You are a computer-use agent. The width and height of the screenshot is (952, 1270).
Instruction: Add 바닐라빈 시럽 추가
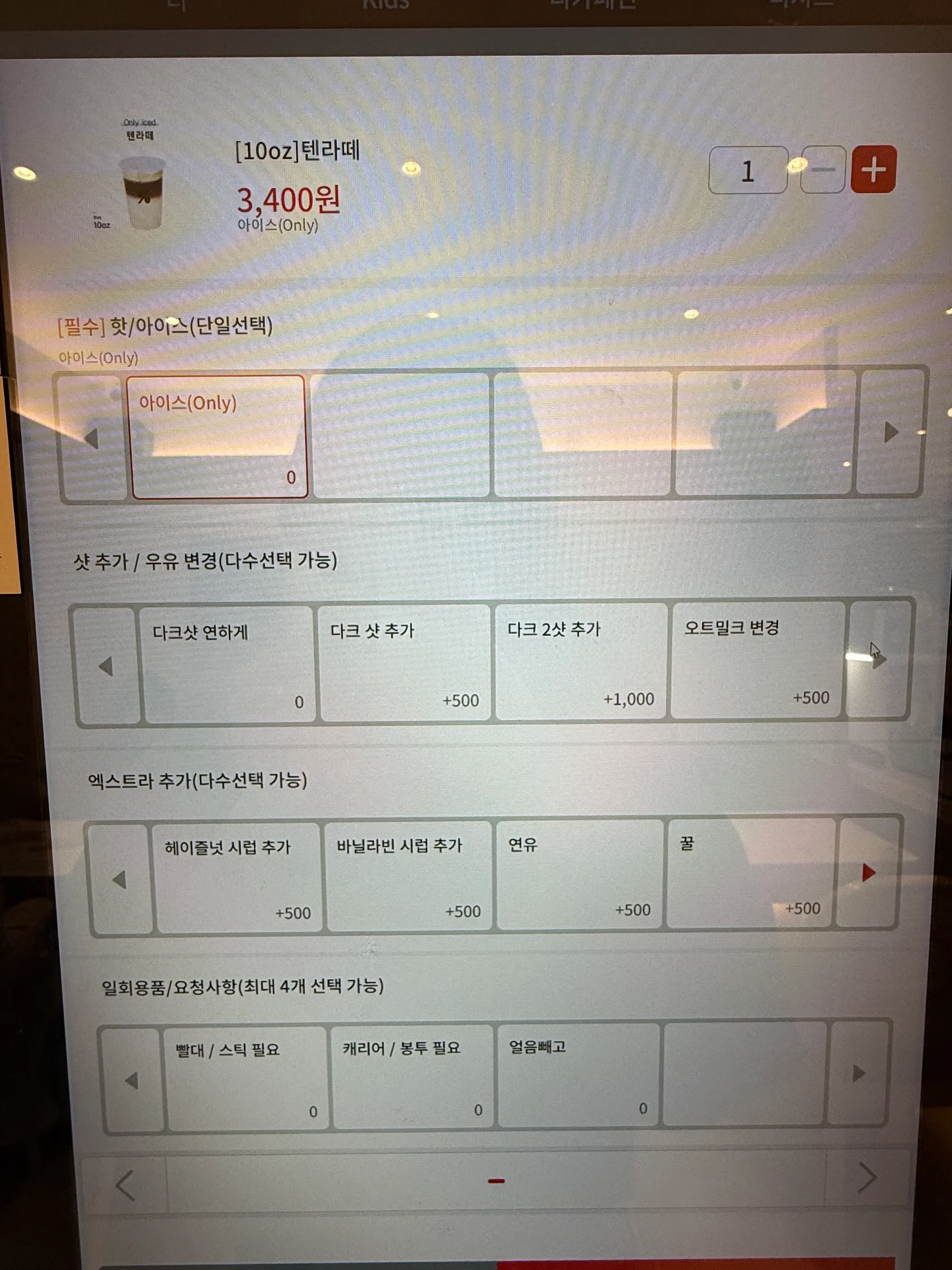tap(408, 876)
